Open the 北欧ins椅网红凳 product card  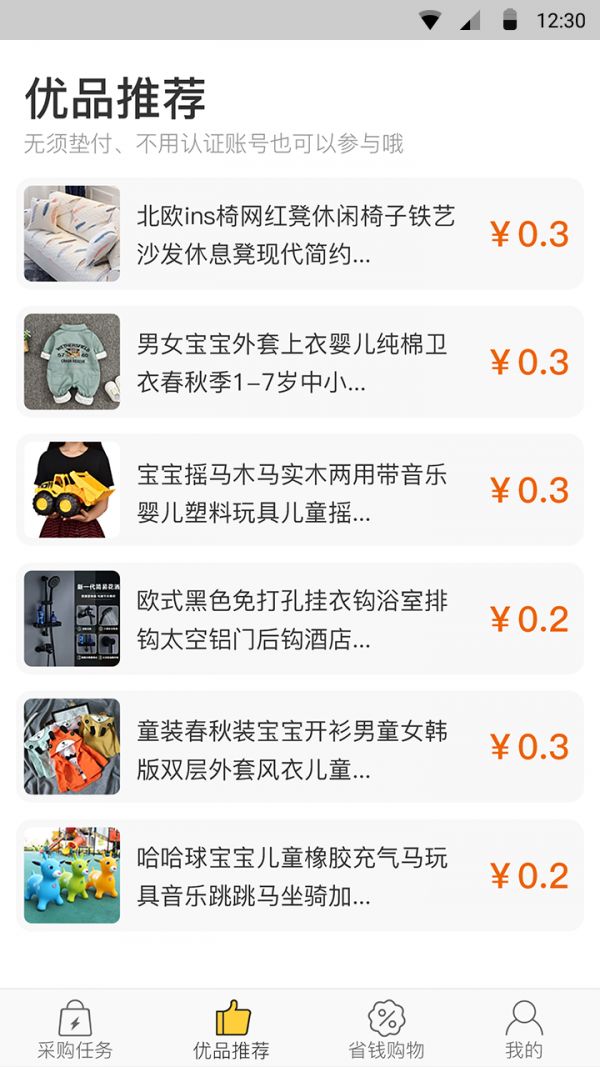[299, 234]
